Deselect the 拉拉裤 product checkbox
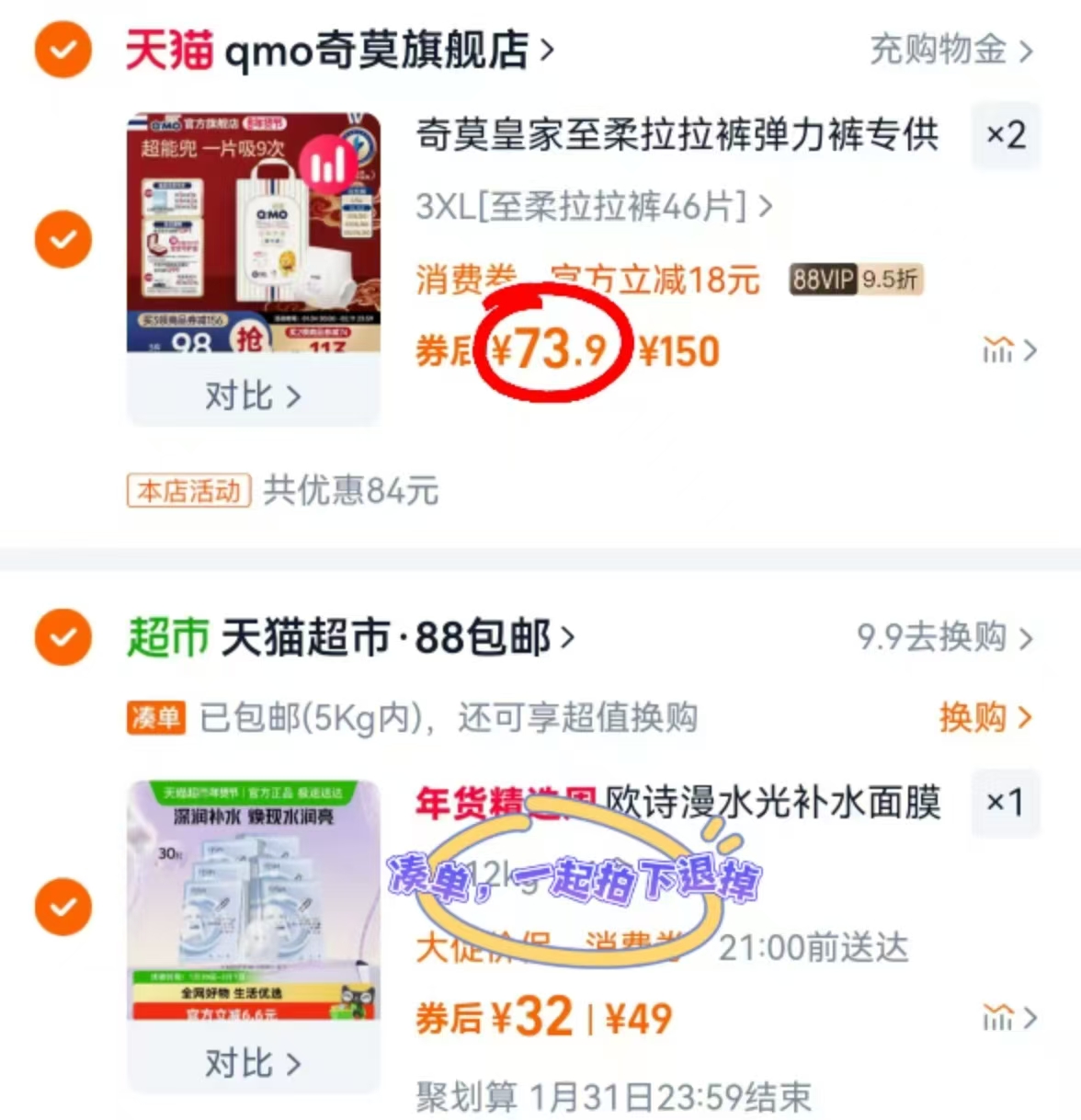The image size is (1081, 1120). click(x=63, y=239)
